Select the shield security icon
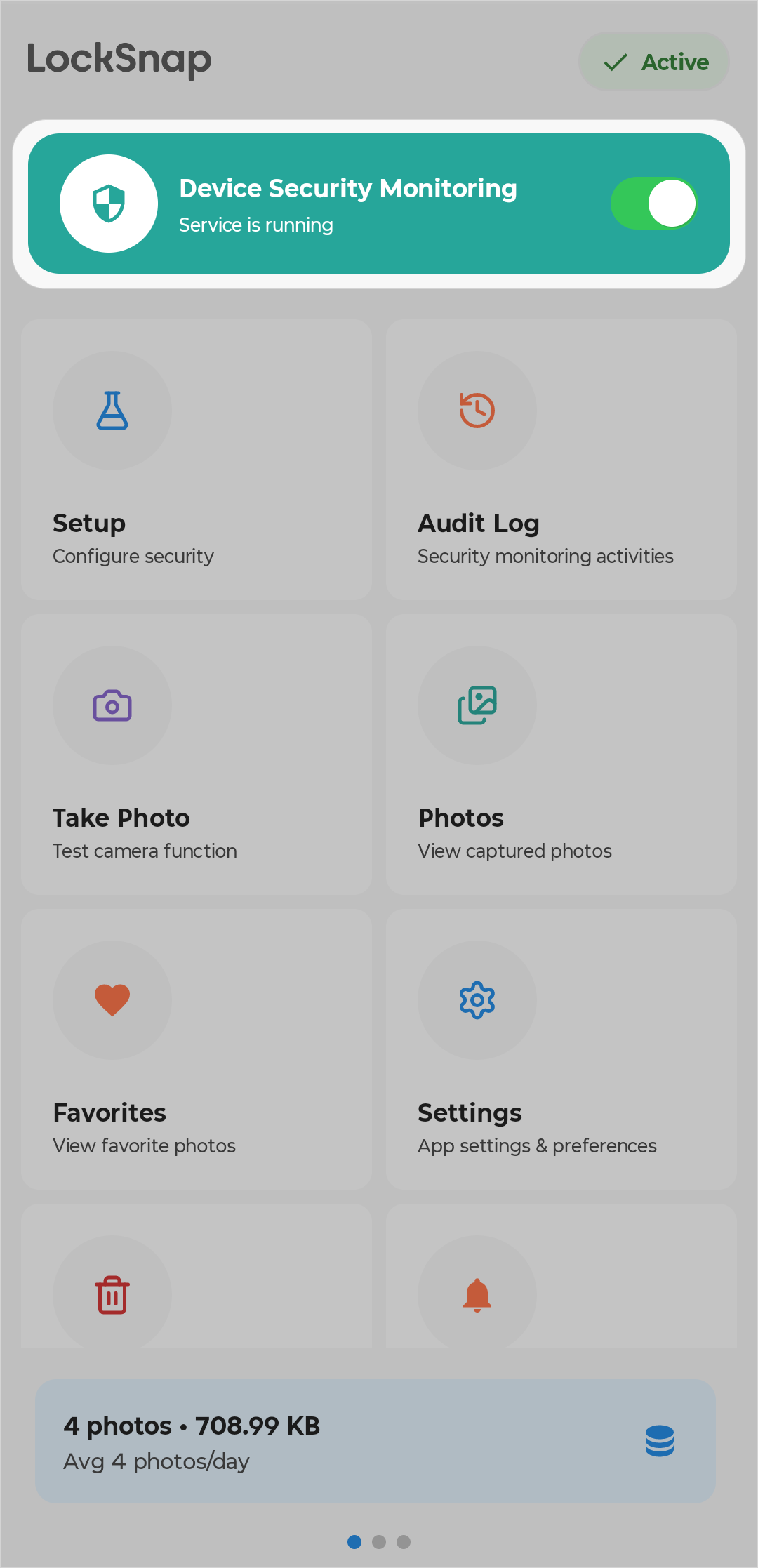This screenshot has width=758, height=1568. pos(109,203)
